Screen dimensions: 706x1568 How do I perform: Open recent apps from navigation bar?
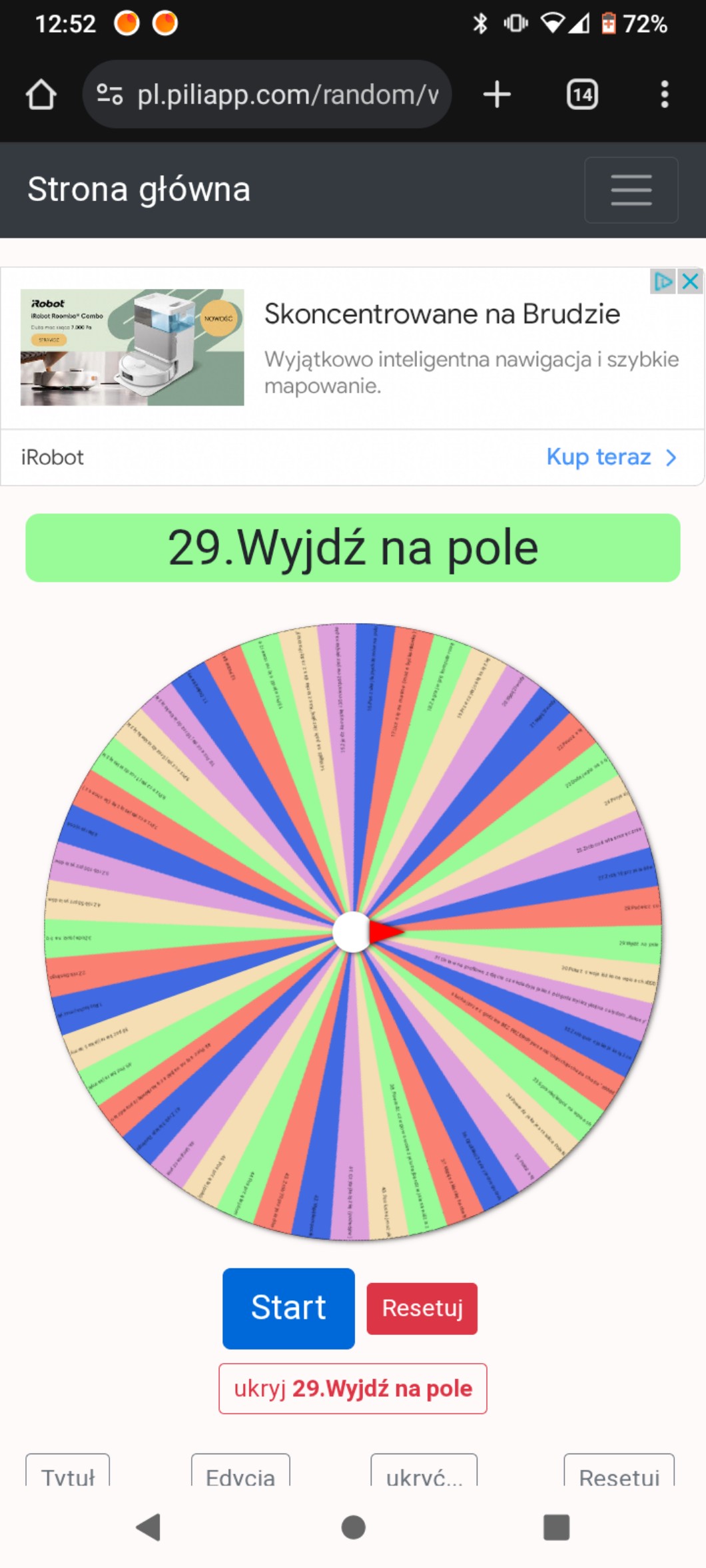556,1527
